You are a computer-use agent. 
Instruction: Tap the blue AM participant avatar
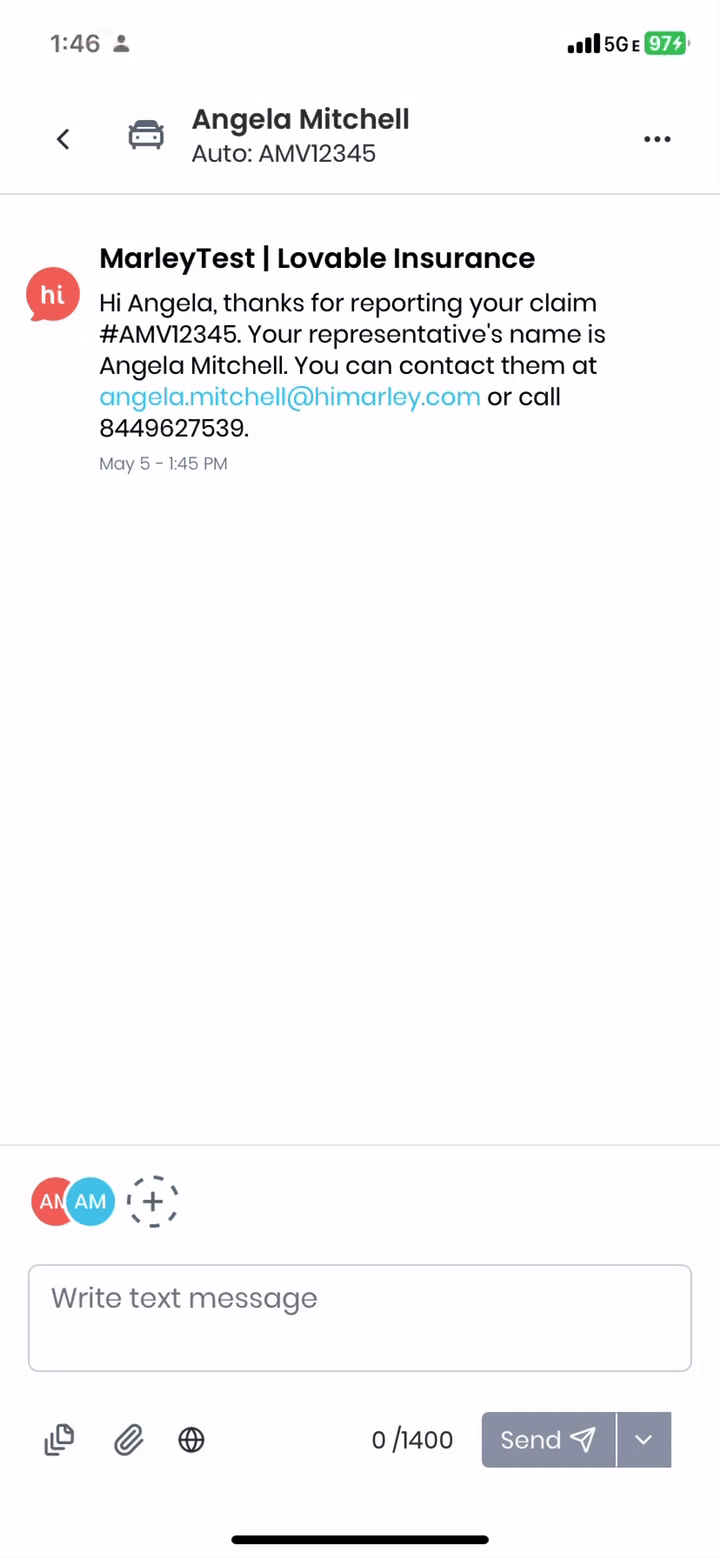[x=92, y=1202]
